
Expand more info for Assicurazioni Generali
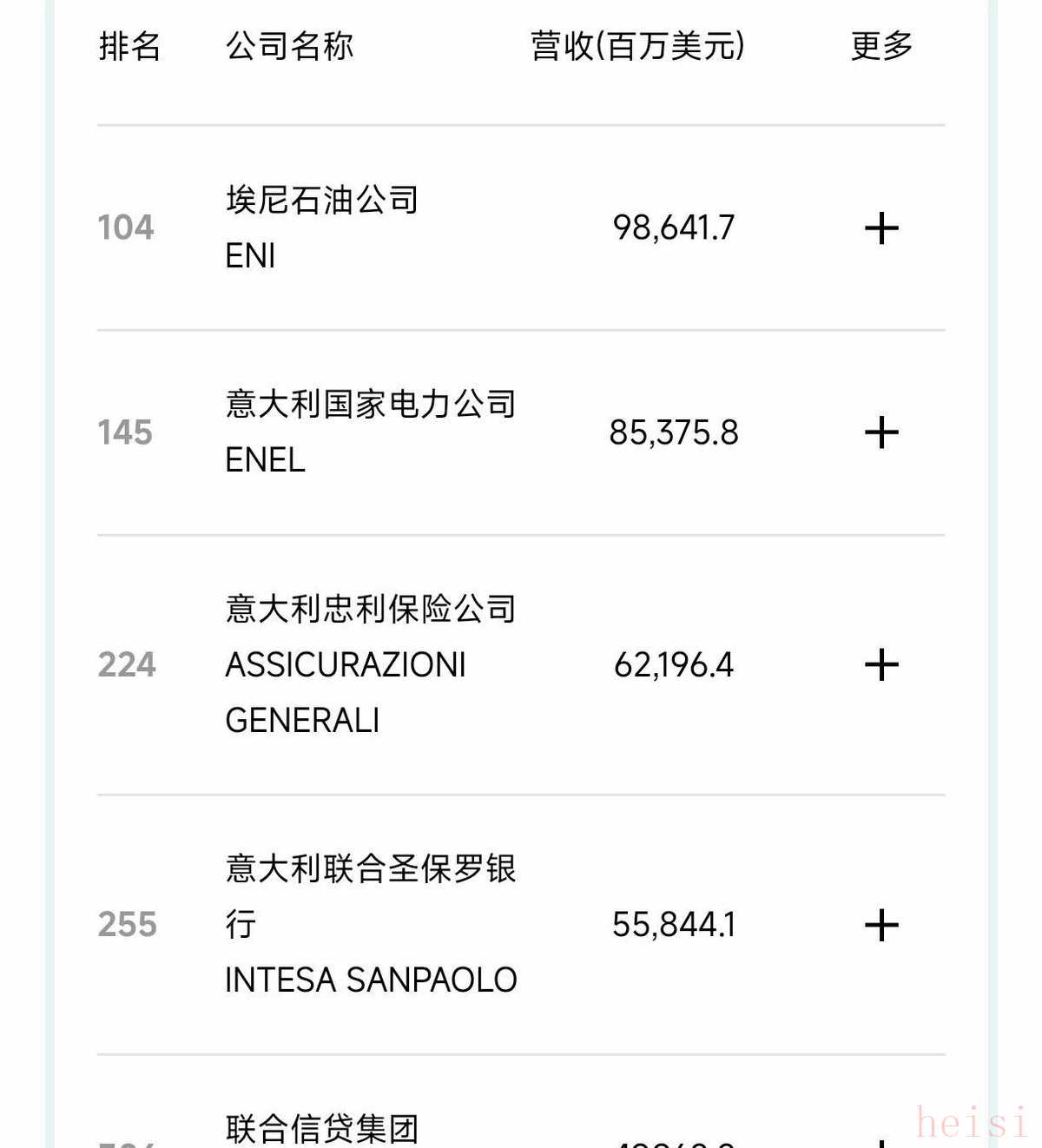881,665
